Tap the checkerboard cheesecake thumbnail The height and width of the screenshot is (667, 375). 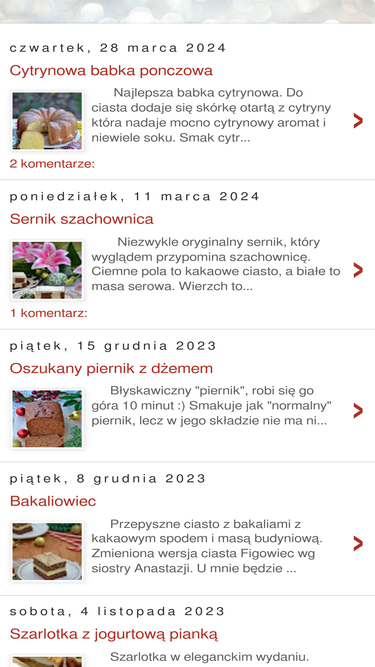tap(47, 270)
